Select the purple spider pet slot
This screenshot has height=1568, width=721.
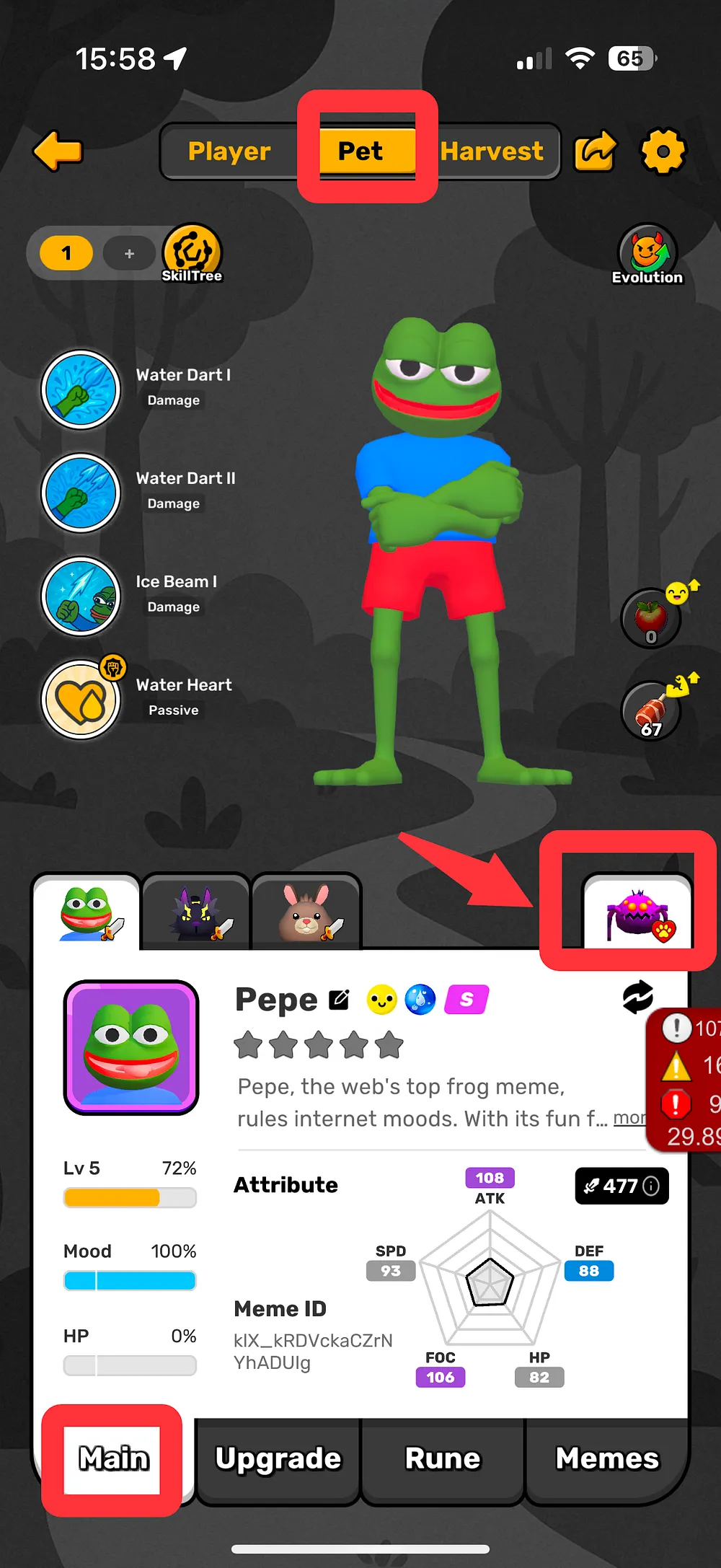pyautogui.click(x=637, y=913)
